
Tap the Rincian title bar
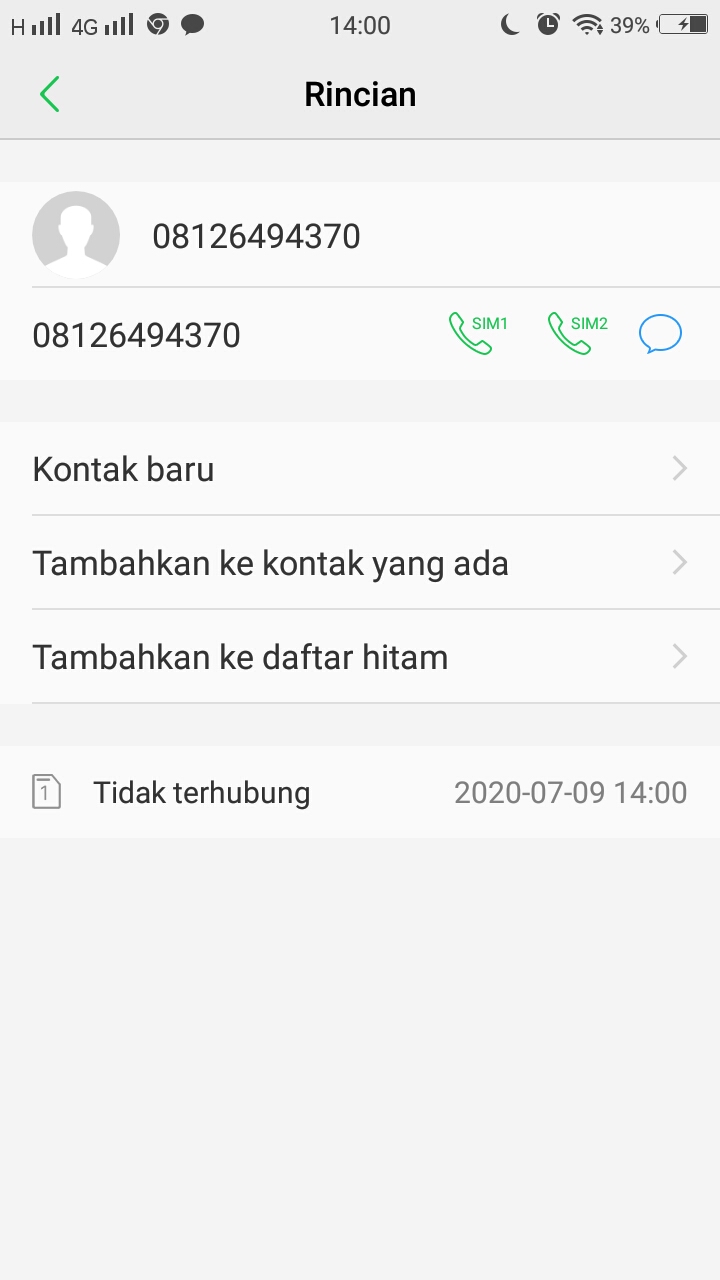pos(360,93)
